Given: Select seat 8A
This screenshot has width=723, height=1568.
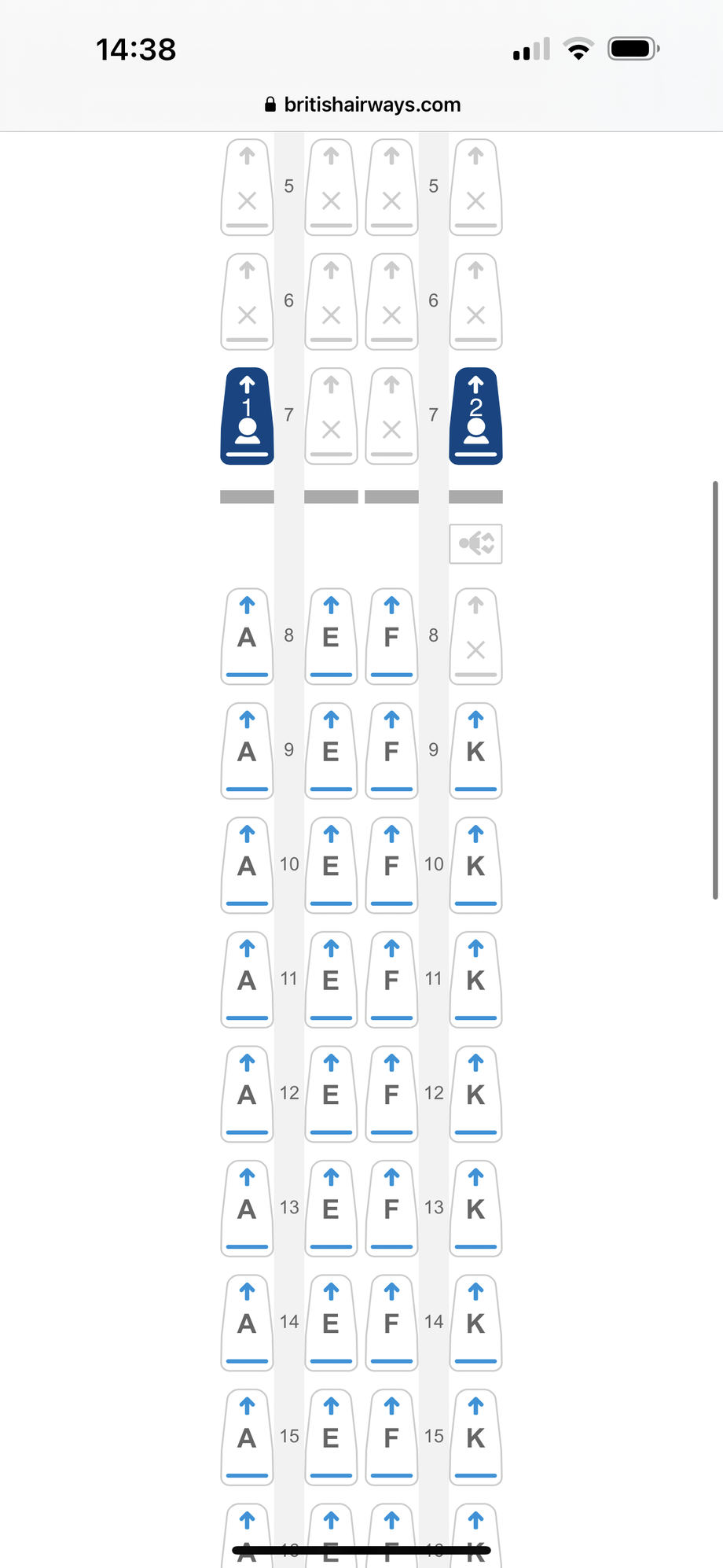Looking at the screenshot, I should (247, 637).
